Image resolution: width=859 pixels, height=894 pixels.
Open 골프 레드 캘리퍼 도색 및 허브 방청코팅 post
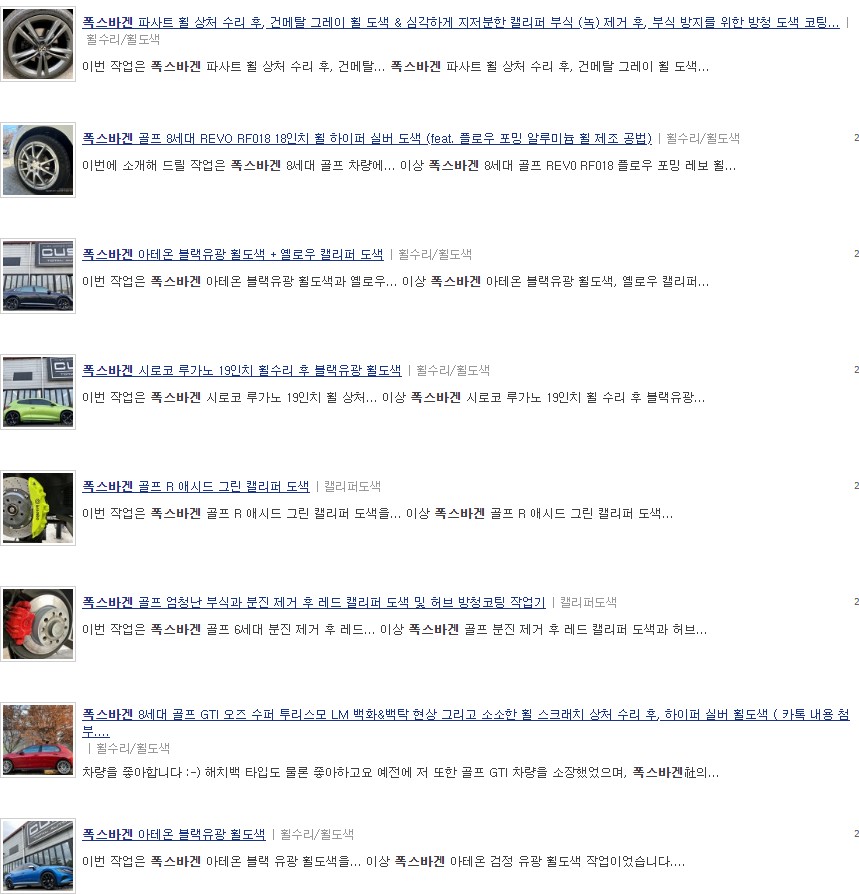coord(313,602)
